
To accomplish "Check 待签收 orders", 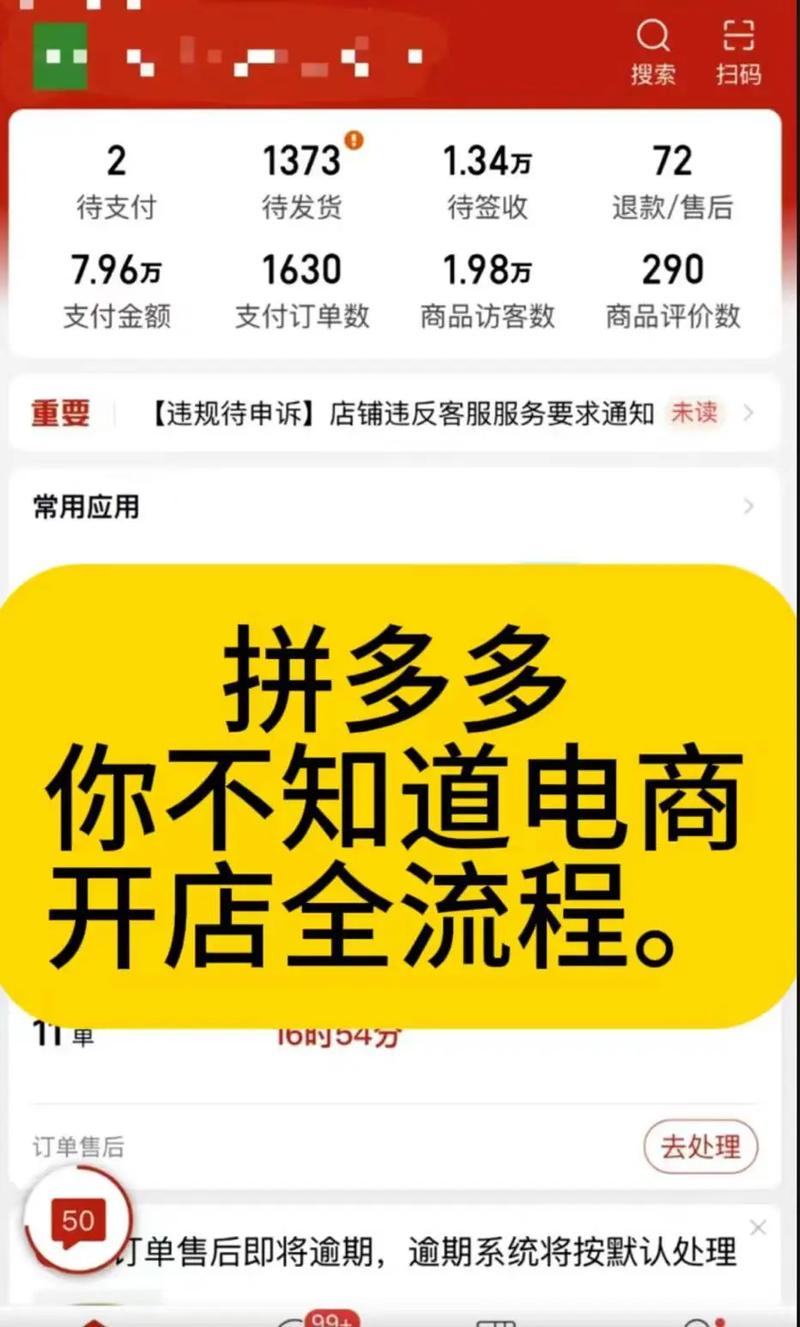I will [487, 182].
